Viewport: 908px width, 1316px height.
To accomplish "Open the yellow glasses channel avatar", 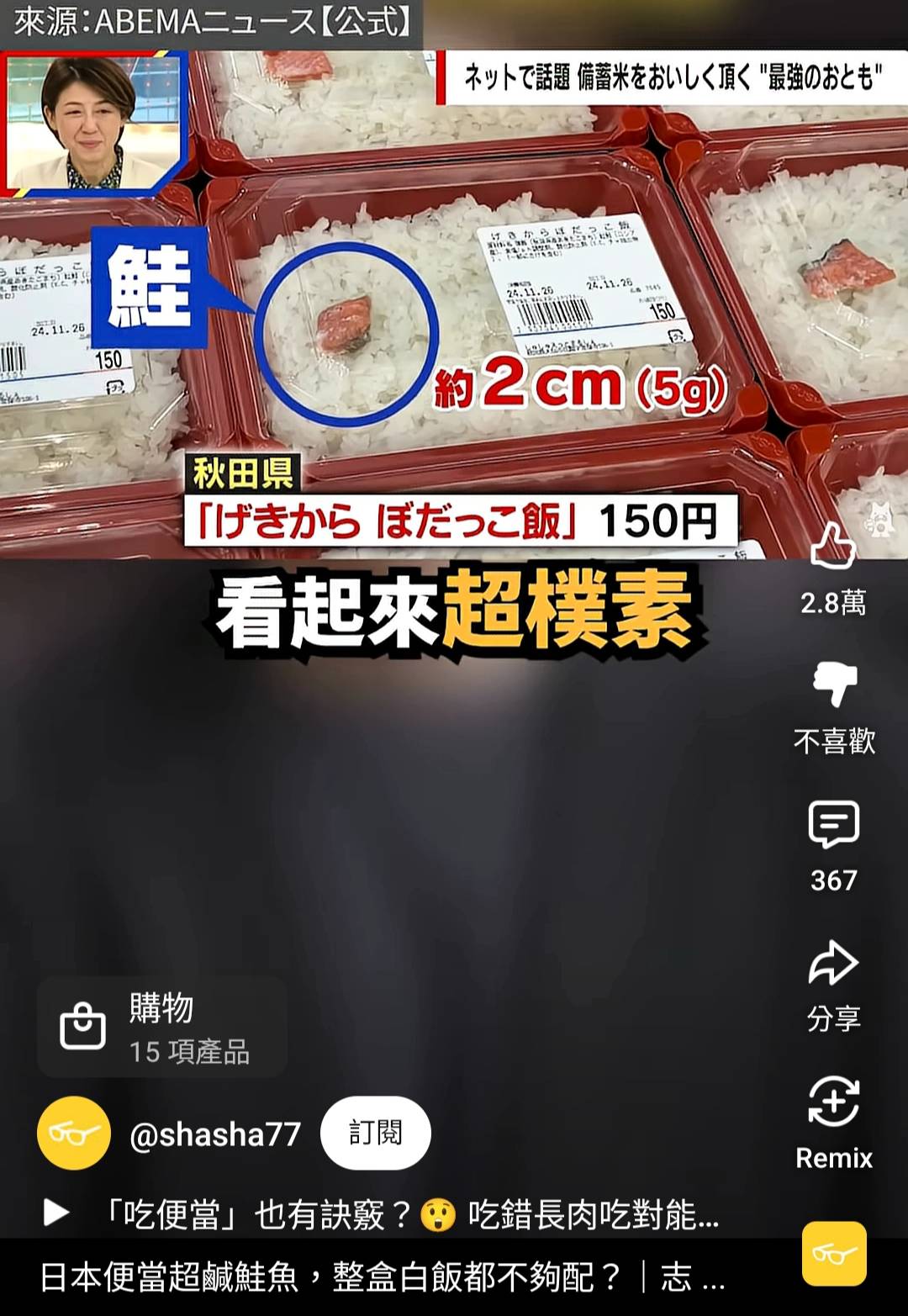I will [74, 1133].
